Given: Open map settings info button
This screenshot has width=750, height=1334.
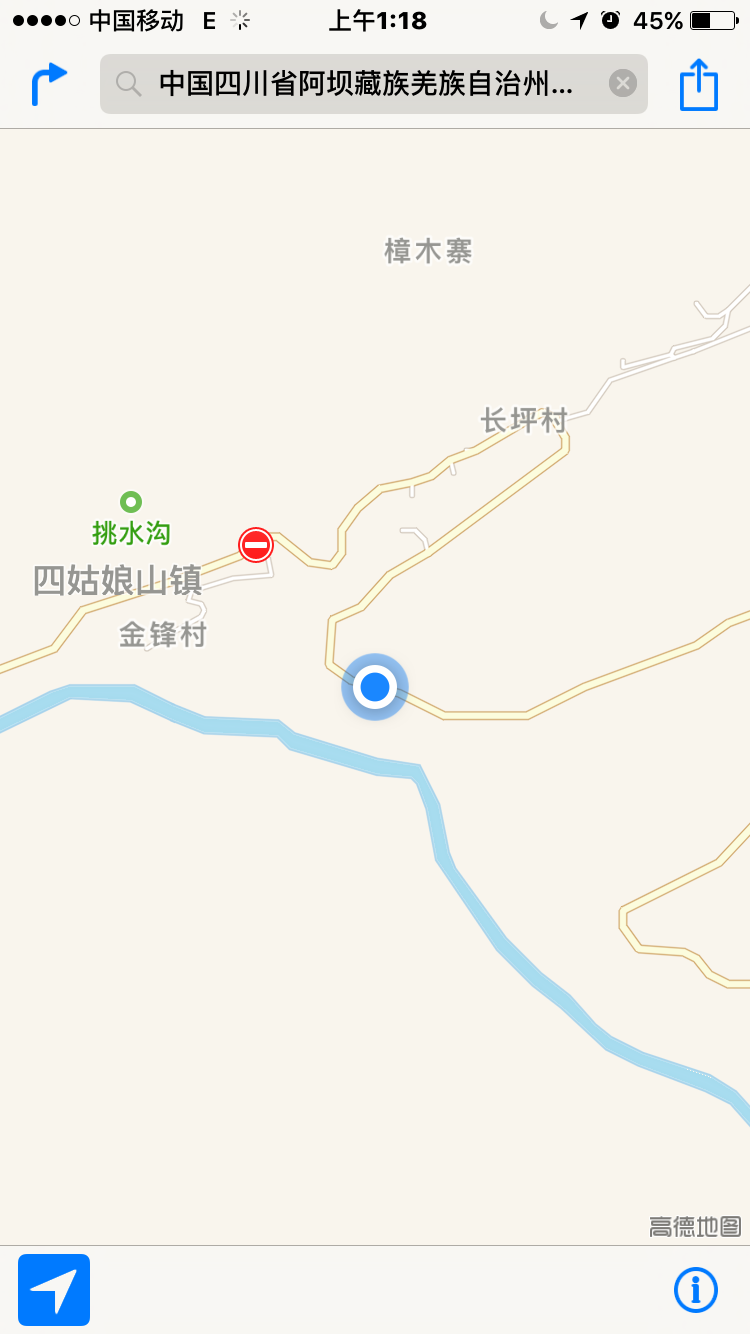Looking at the screenshot, I should click(x=696, y=1290).
